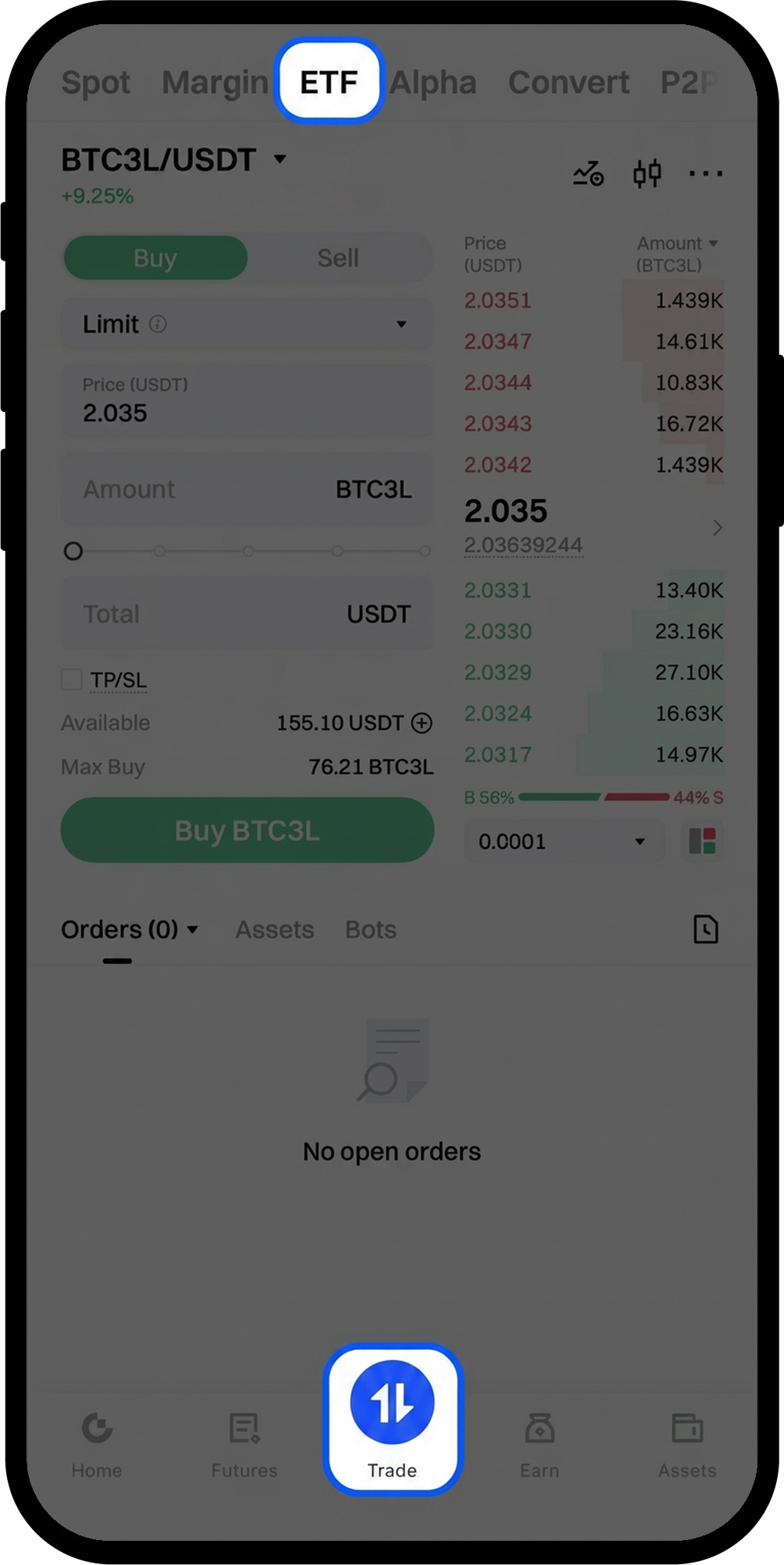Add funds with the plus icon
This screenshot has height=1565, width=784.
(422, 723)
